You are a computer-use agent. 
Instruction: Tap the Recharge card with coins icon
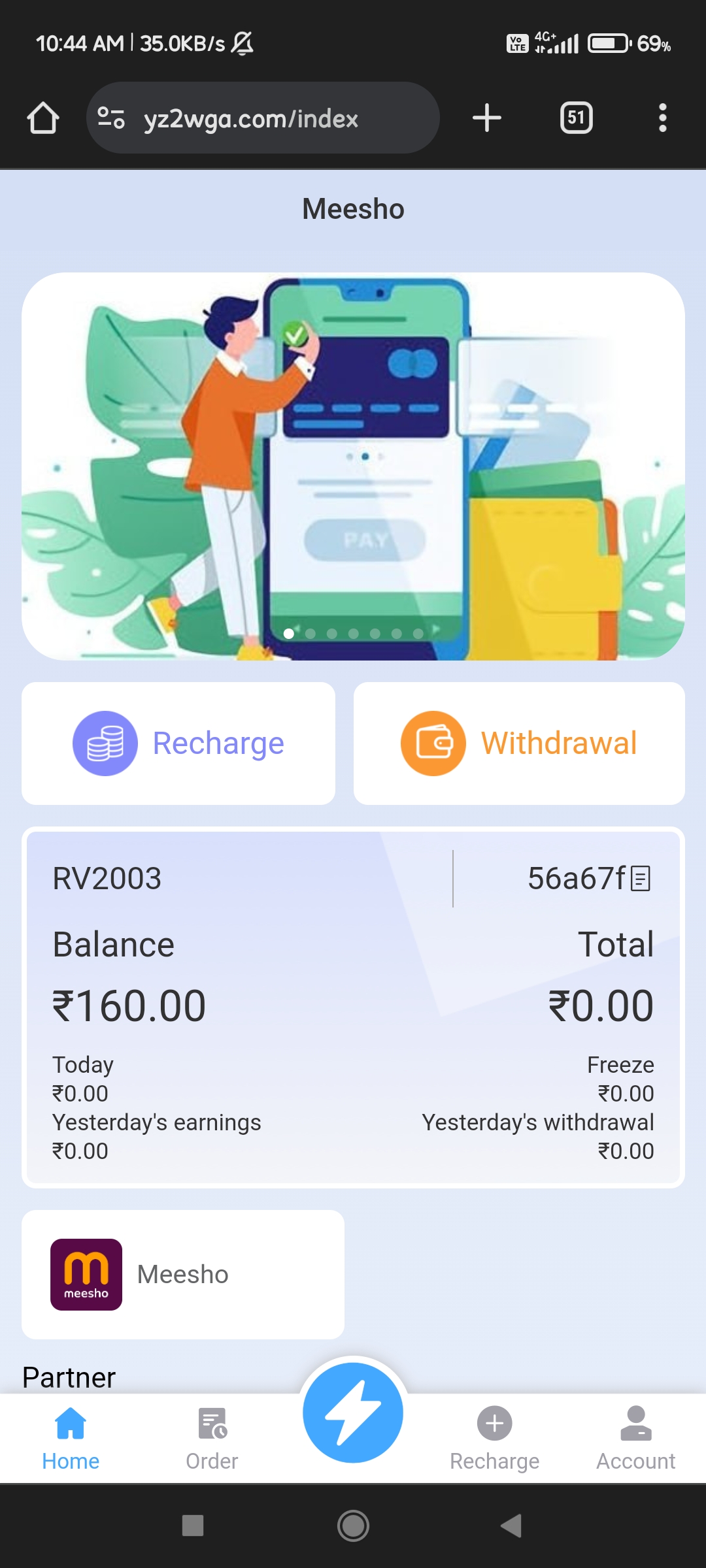click(178, 743)
